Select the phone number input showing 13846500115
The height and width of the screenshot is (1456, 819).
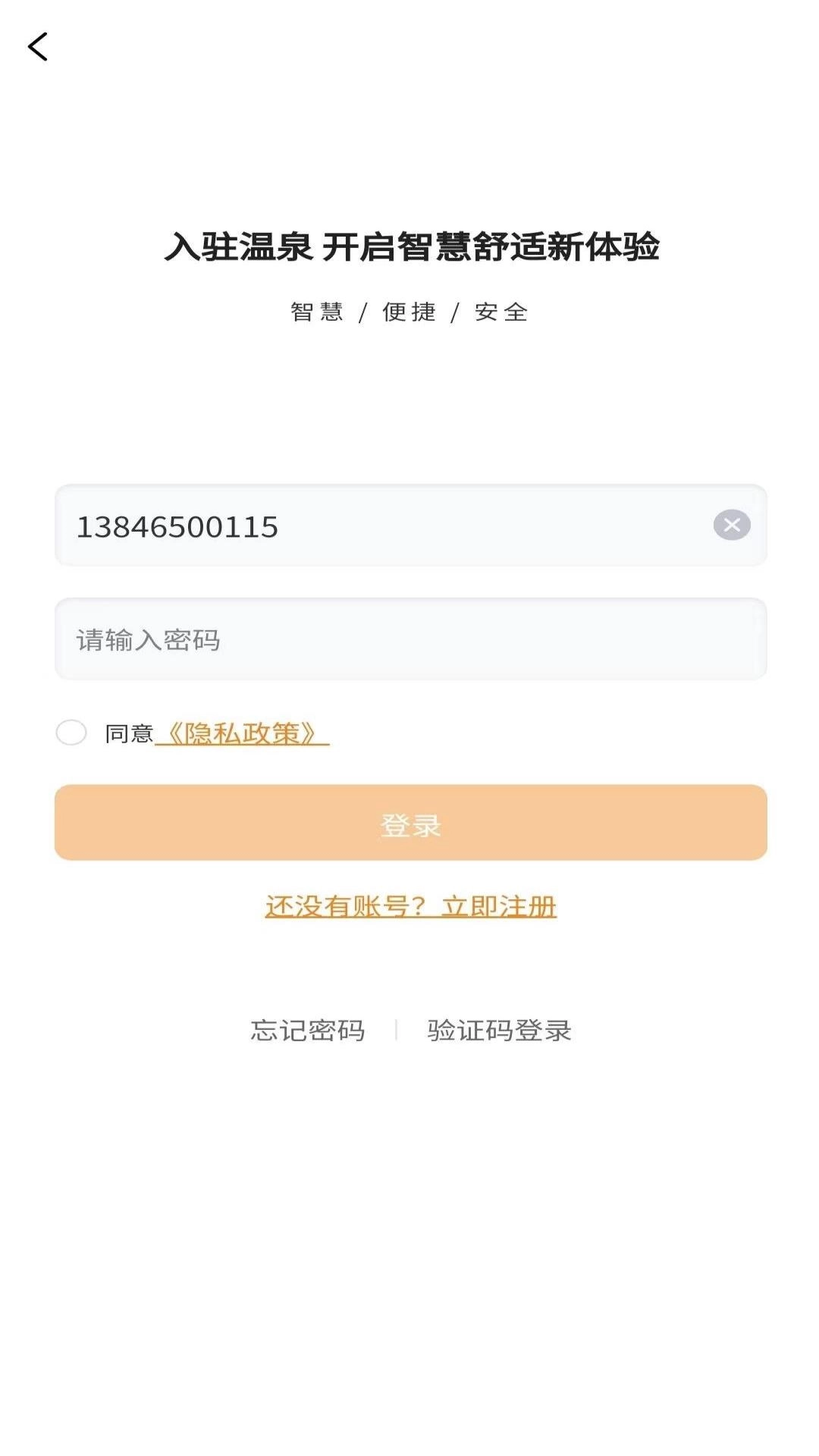[x=303, y=525]
